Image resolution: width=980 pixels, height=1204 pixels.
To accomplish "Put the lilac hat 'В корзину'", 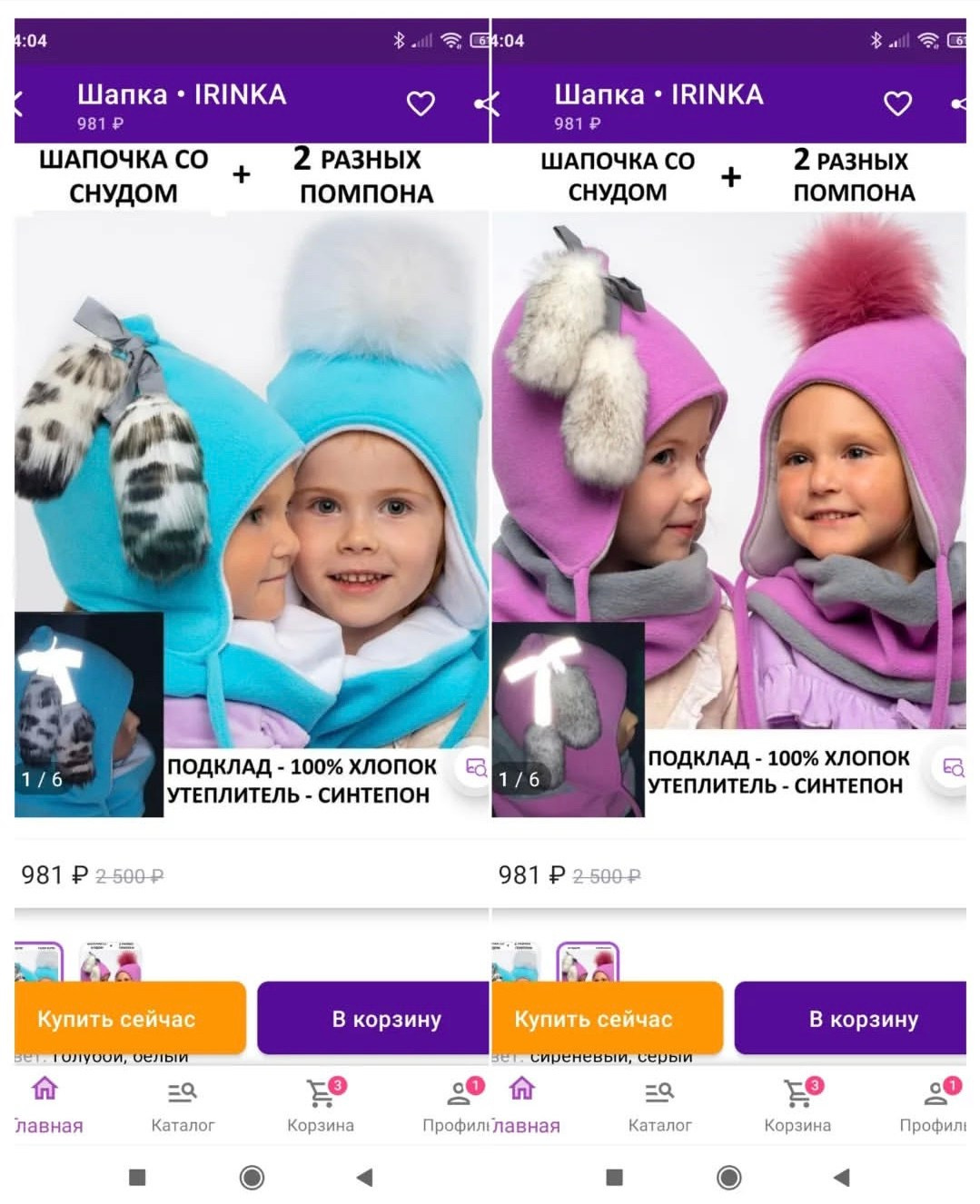I will (850, 1018).
